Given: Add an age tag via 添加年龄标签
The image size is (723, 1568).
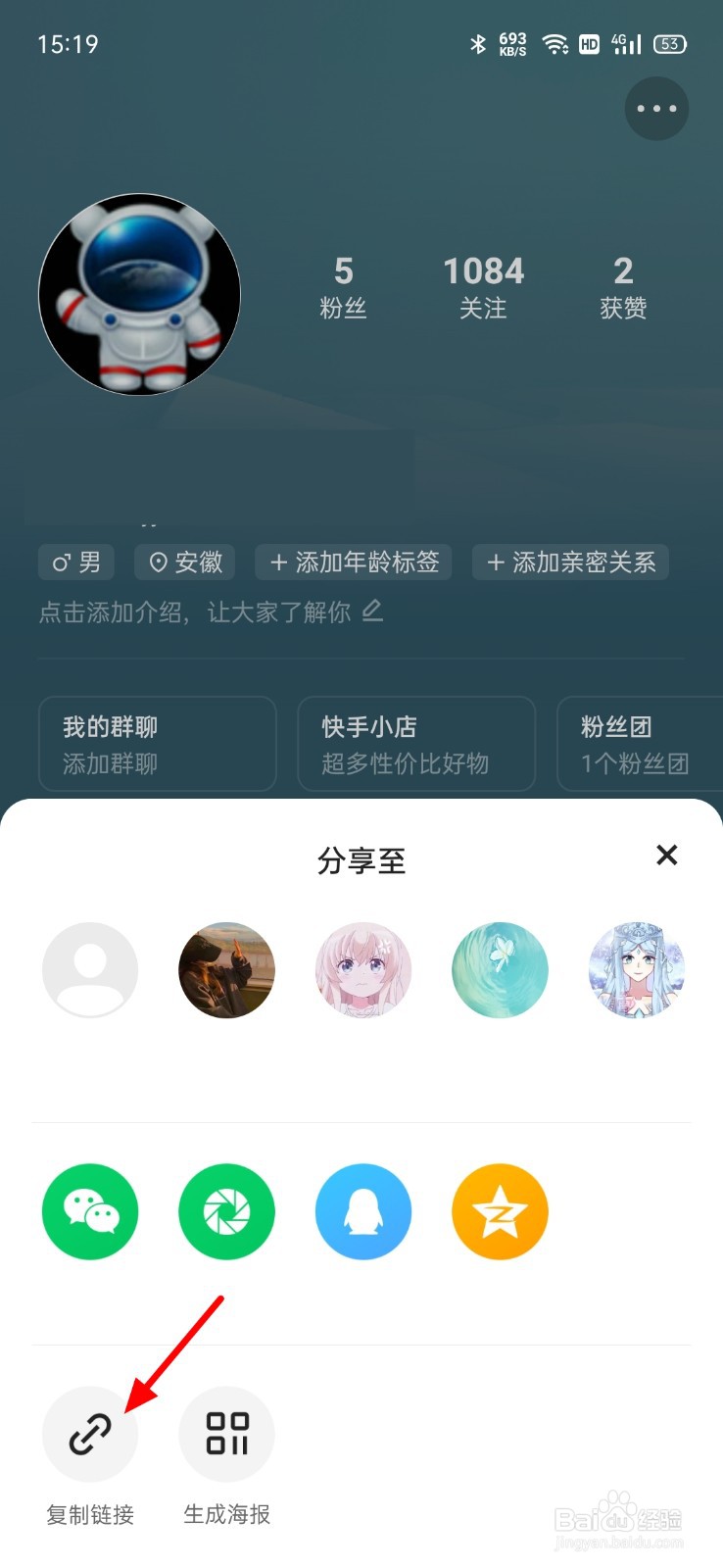Looking at the screenshot, I should [x=354, y=562].
